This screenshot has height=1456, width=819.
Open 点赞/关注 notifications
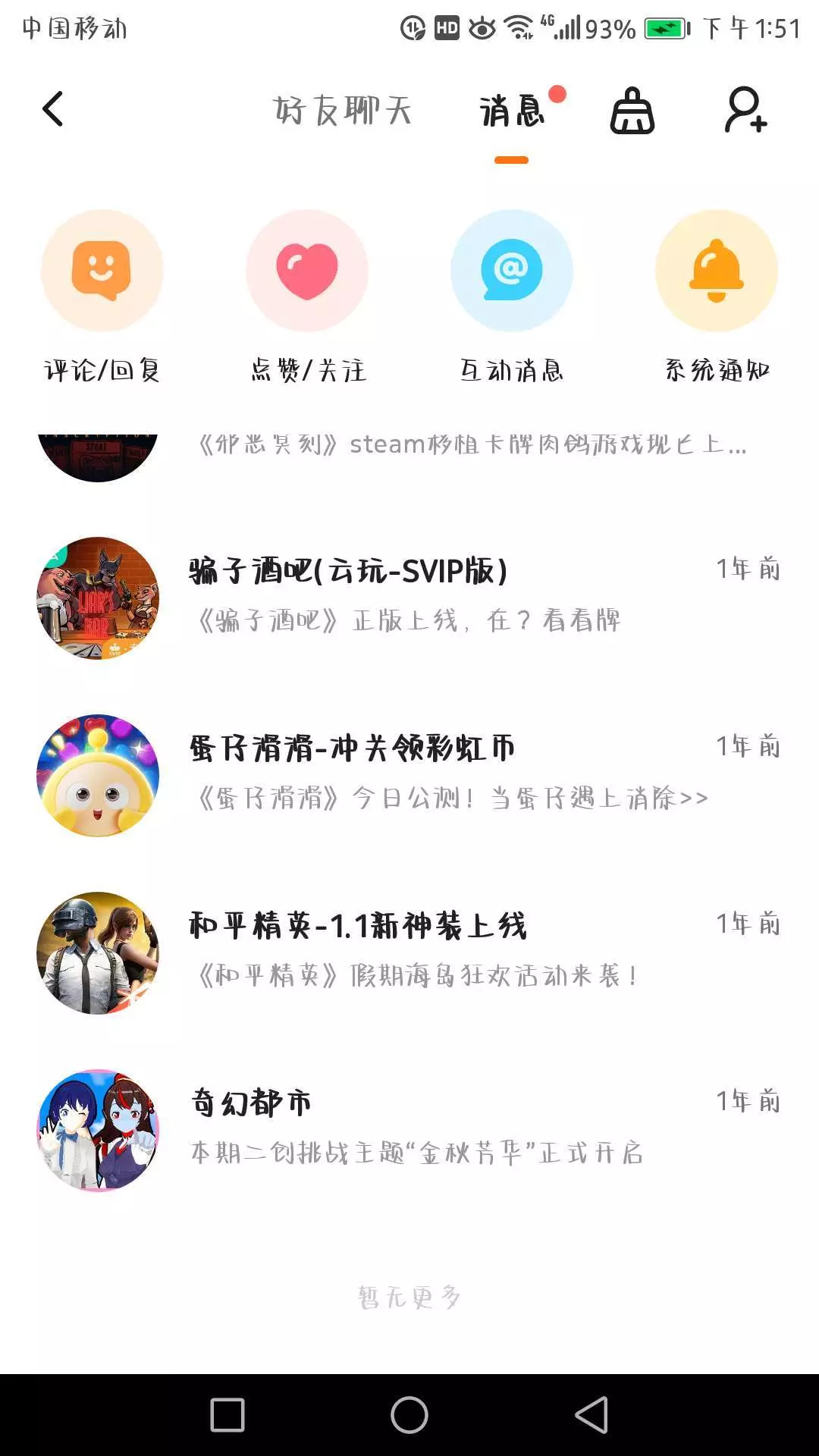(x=307, y=296)
